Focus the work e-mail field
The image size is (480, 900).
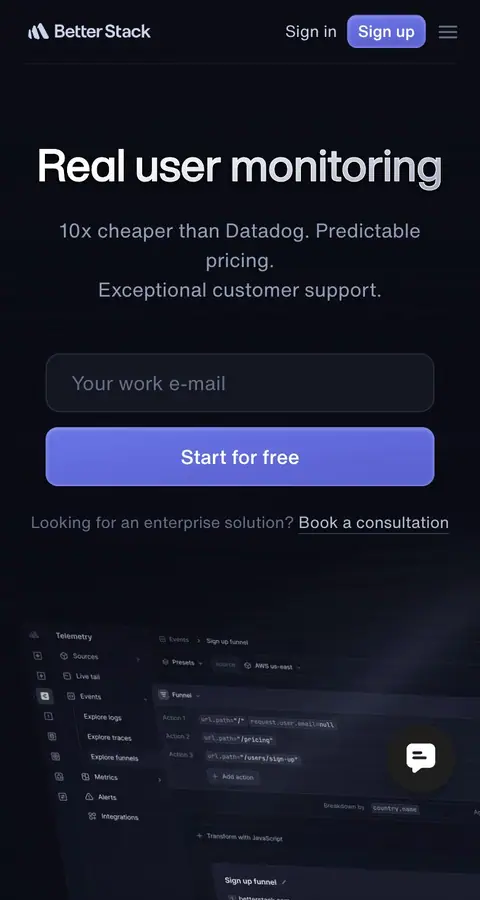pos(240,383)
